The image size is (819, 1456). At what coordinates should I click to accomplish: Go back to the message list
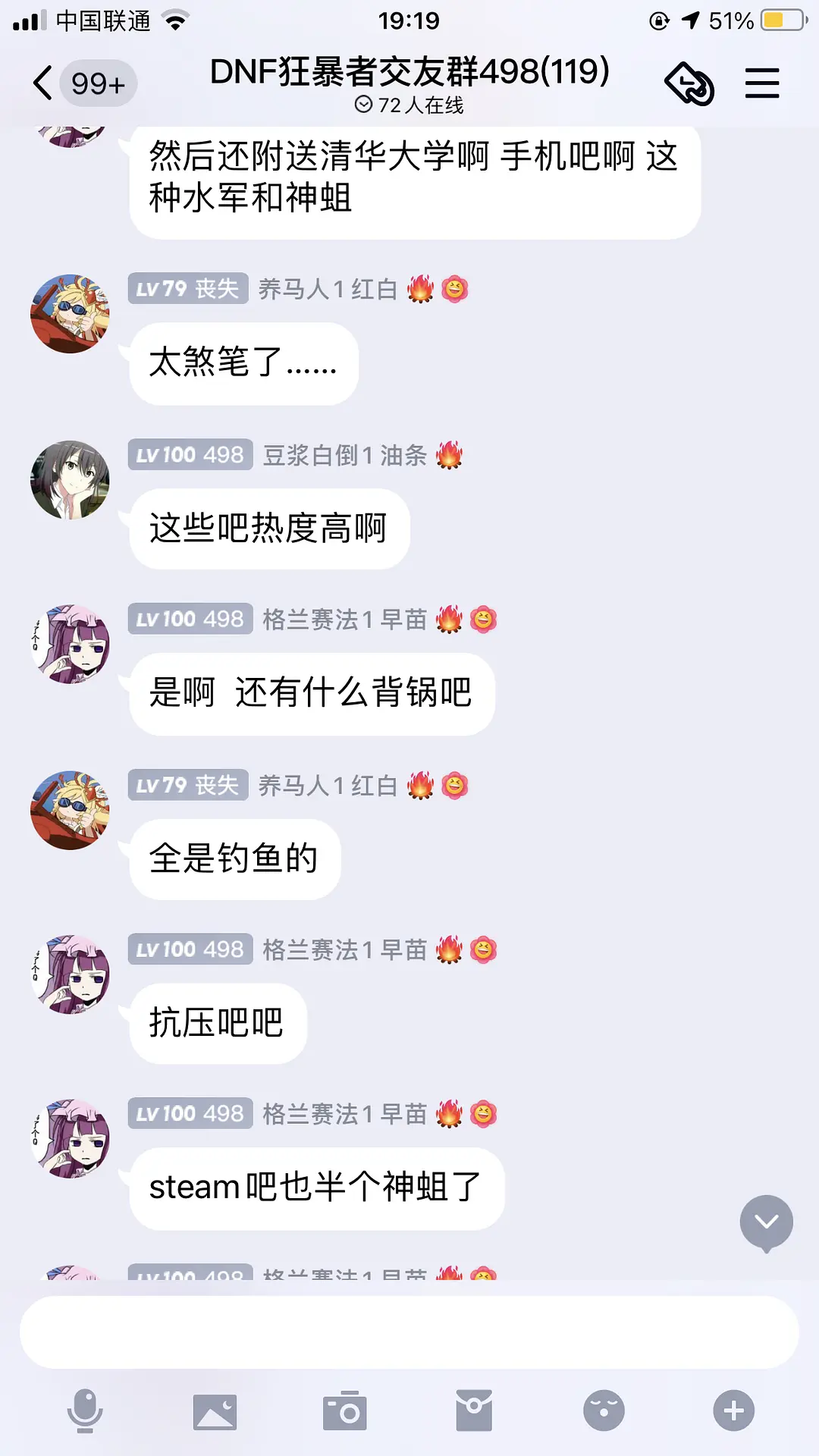(44, 83)
